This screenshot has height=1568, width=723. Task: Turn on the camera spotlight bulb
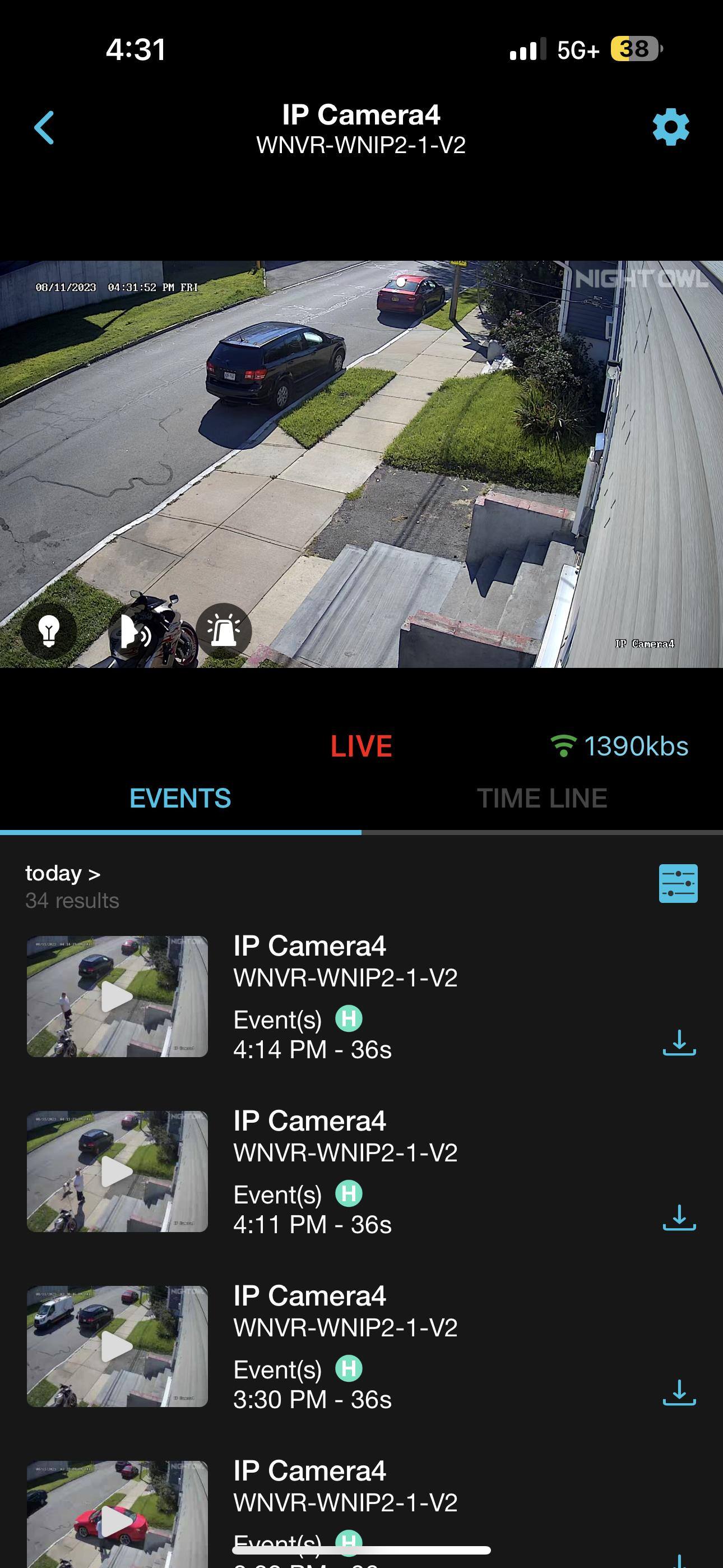(x=49, y=630)
